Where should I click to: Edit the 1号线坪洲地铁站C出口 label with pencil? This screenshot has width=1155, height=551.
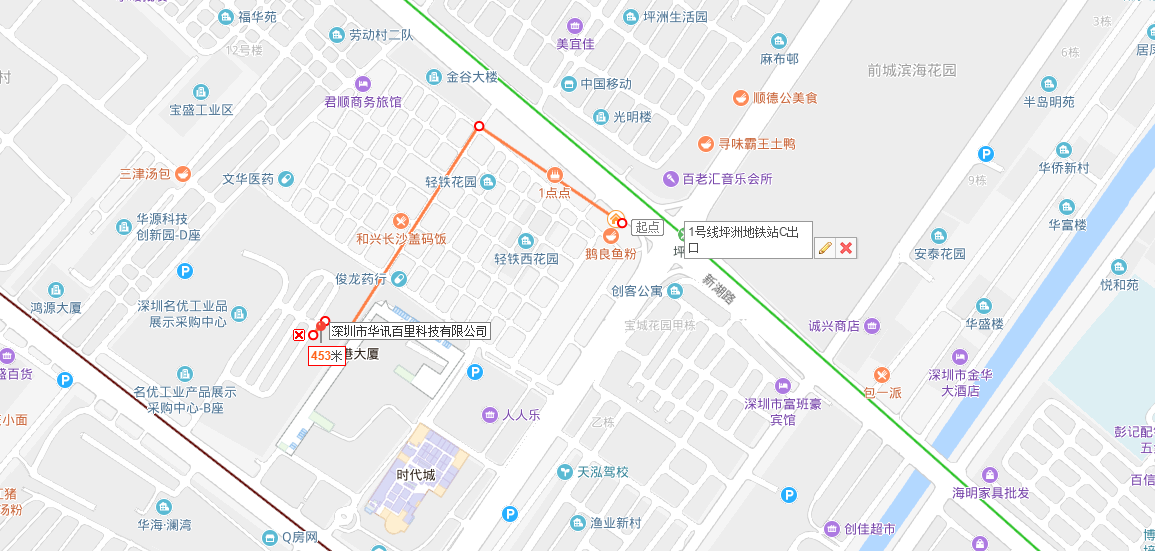click(x=825, y=248)
